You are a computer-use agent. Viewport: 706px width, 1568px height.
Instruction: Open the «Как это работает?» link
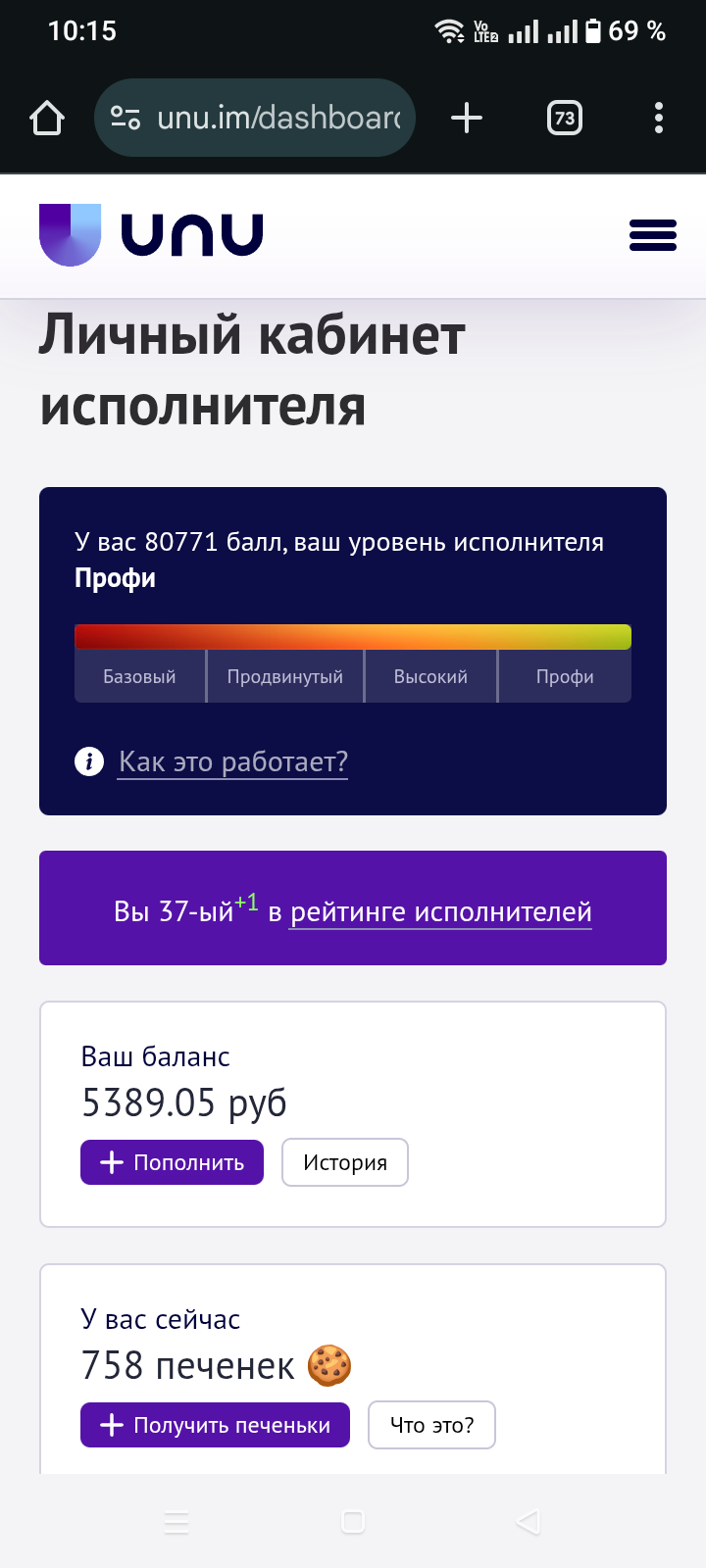232,761
